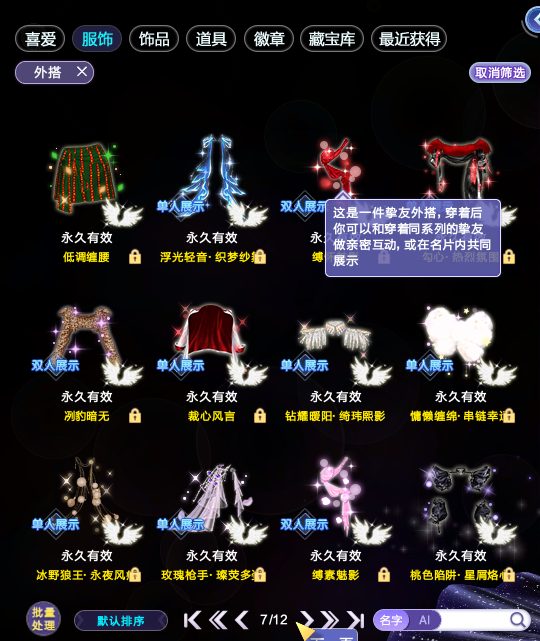The width and height of the screenshot is (540, 641).
Task: Remove the 外搭 filter chip
Action: [x=82, y=72]
